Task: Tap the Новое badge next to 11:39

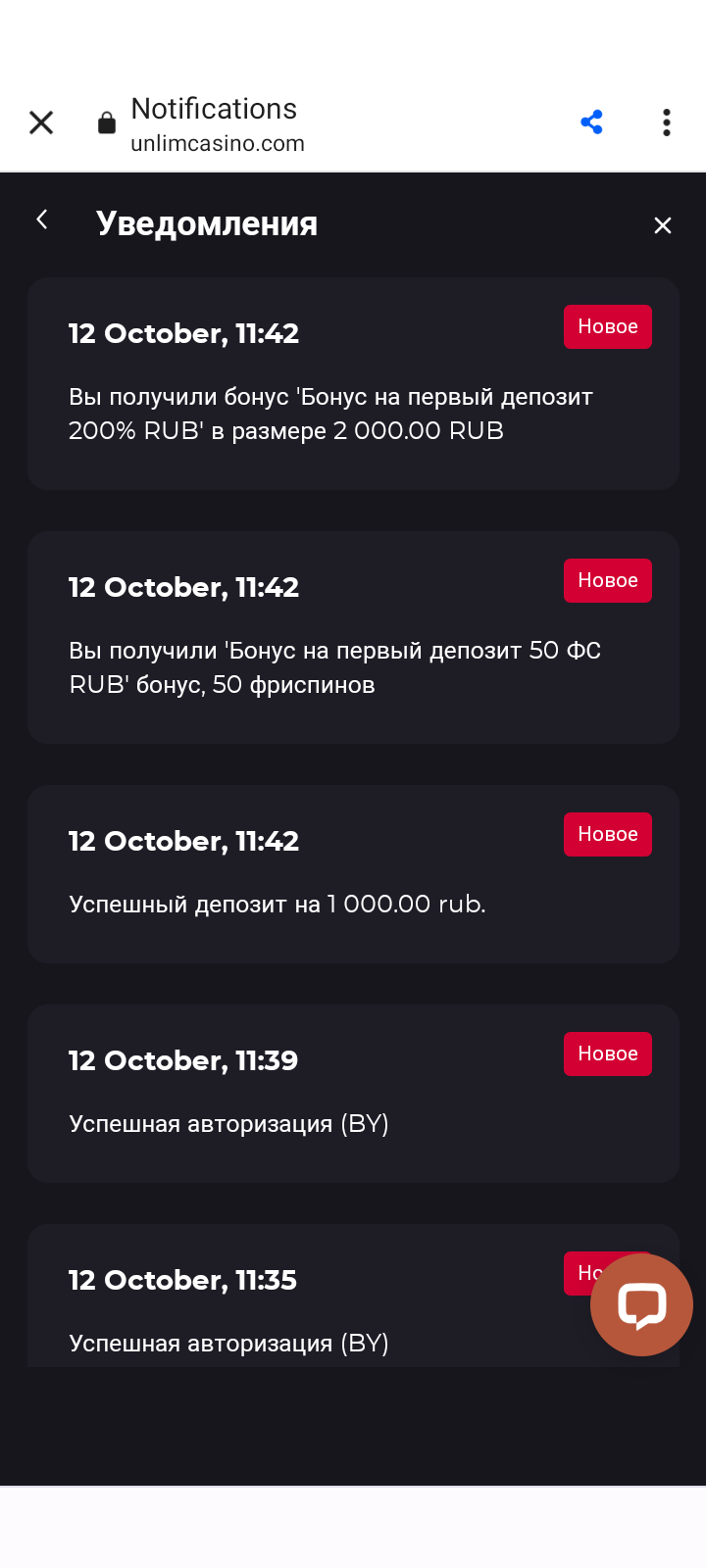Action: [x=607, y=1053]
